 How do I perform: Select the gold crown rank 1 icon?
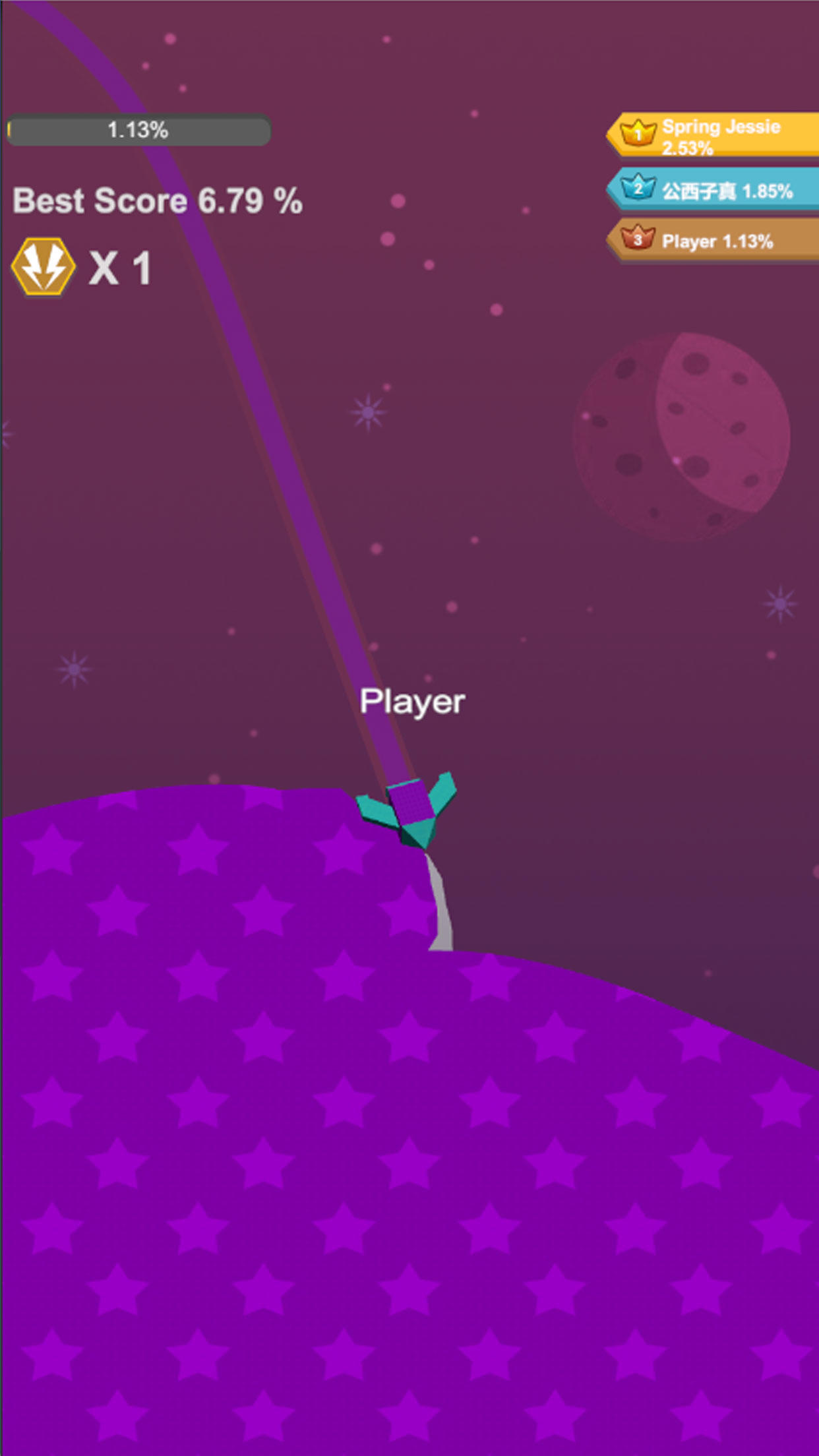(x=638, y=131)
